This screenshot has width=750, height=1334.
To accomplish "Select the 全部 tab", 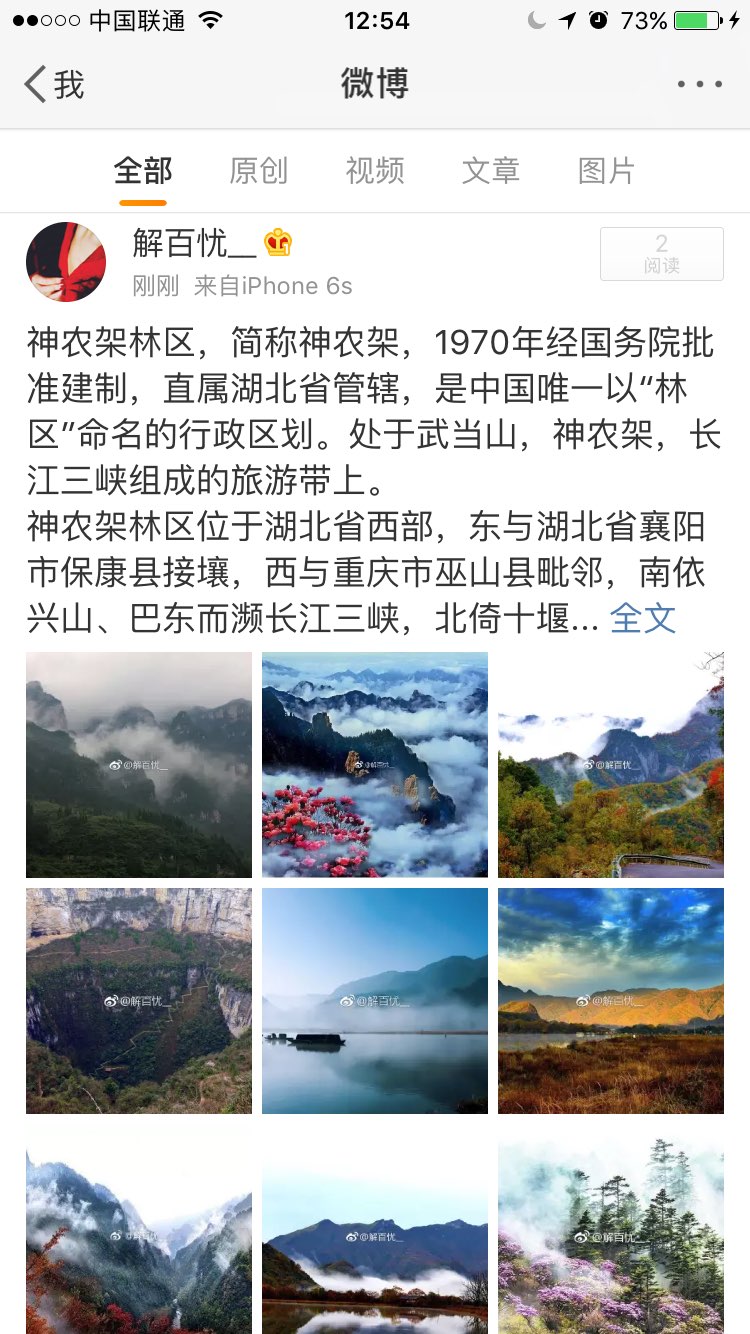I will pos(143,171).
